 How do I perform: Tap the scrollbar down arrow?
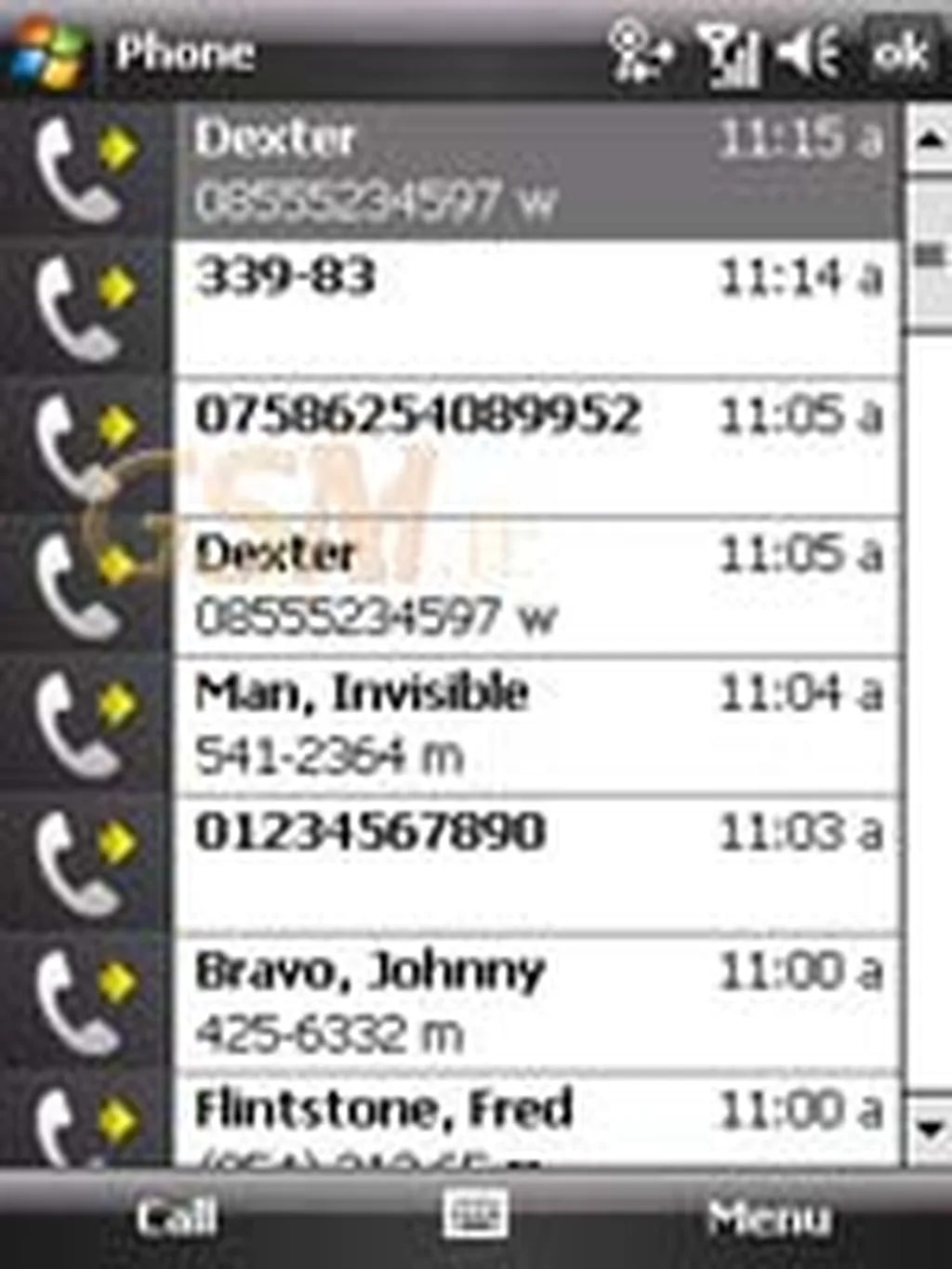coord(928,1129)
